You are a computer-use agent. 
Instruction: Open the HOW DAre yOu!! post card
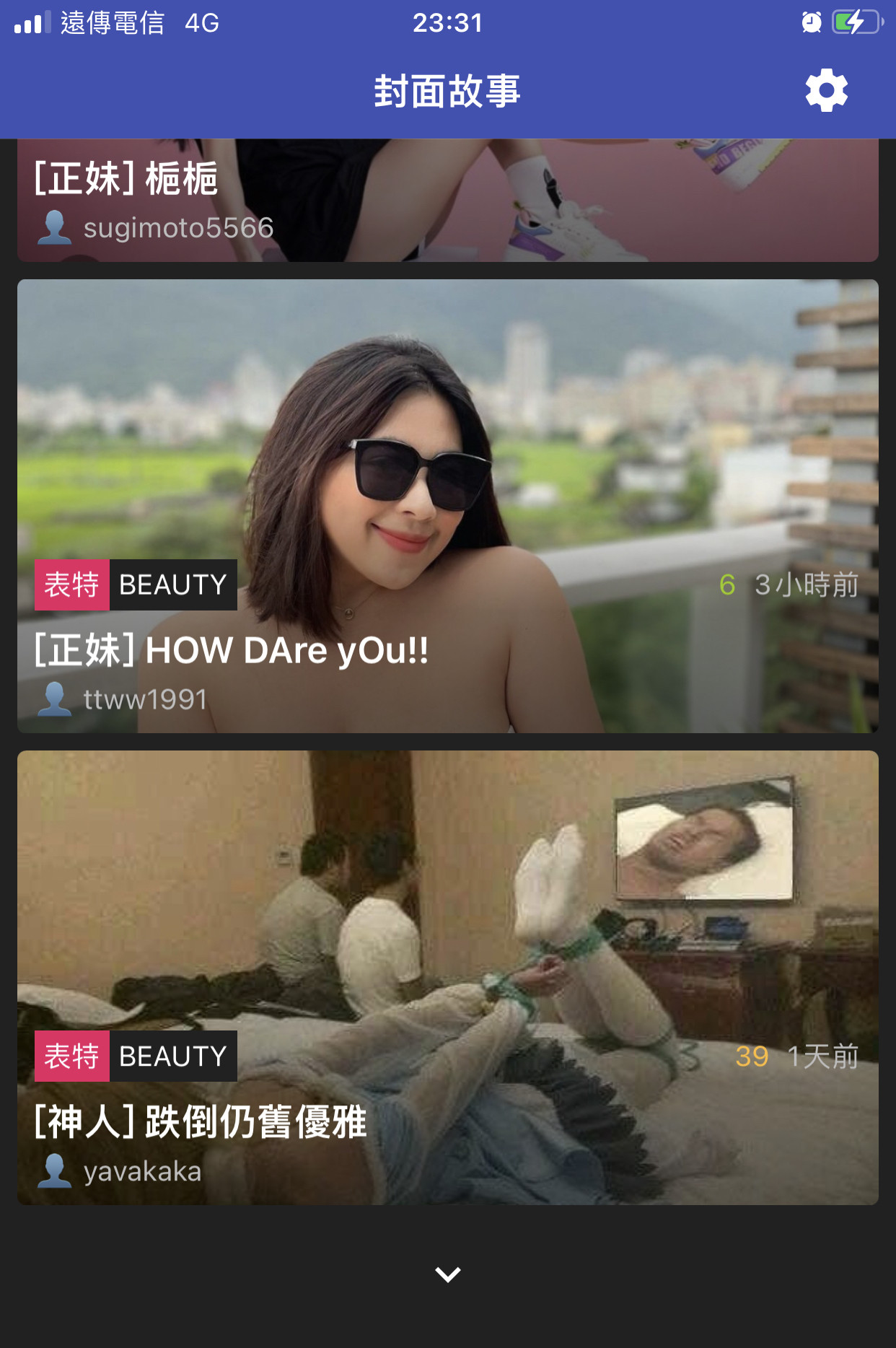pyautogui.click(x=447, y=505)
